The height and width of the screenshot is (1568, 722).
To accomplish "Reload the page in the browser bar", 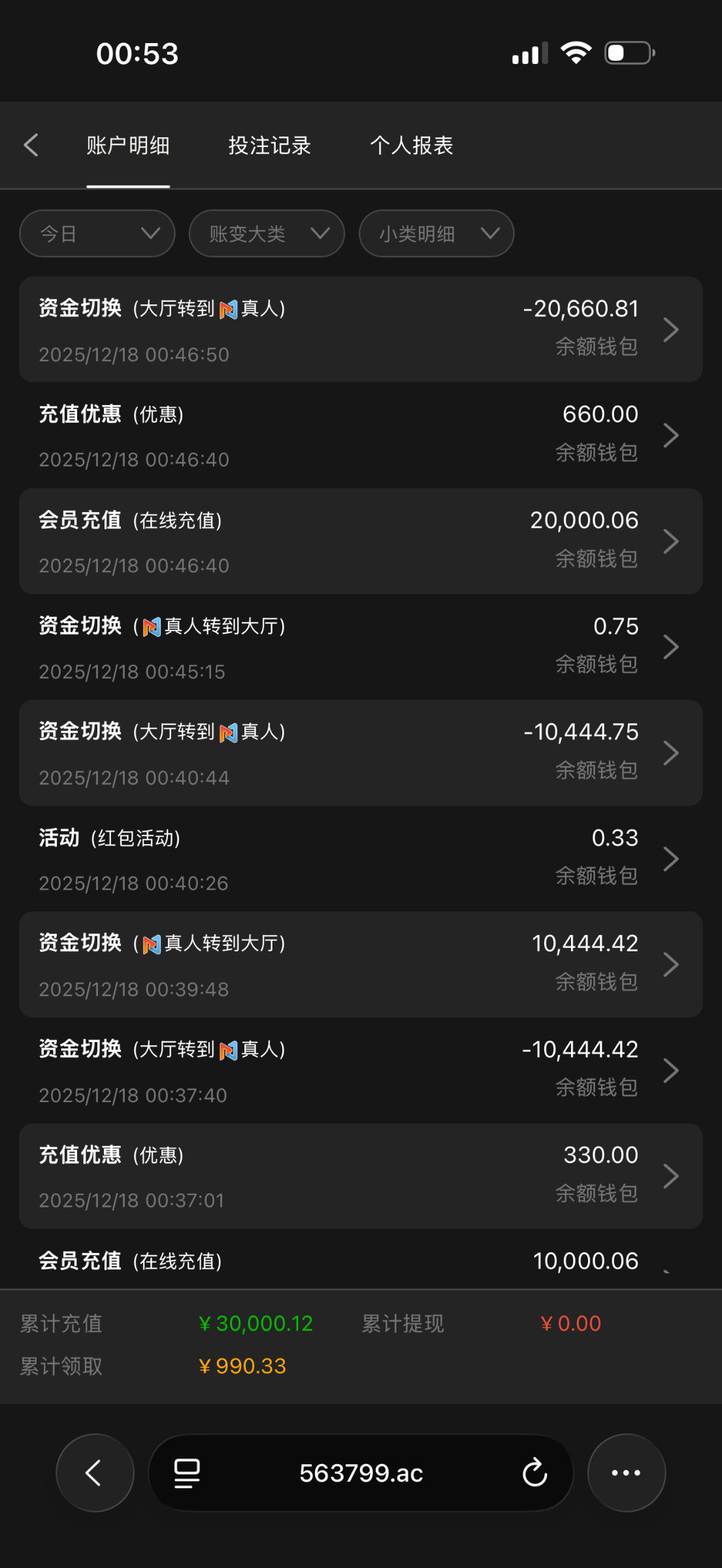I will coord(534,1473).
